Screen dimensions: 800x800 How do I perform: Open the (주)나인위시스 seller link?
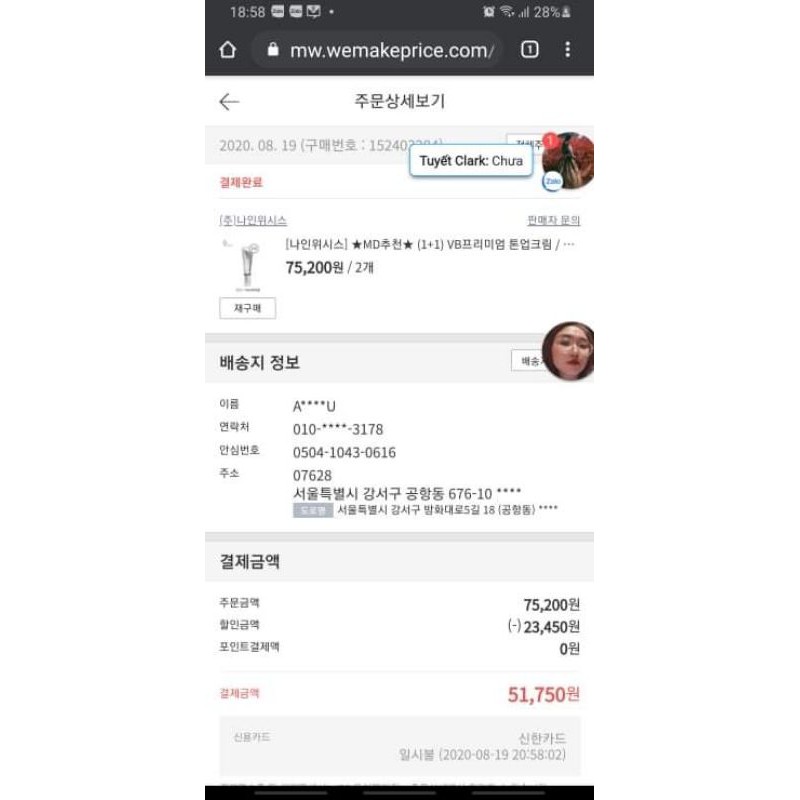[x=253, y=220]
